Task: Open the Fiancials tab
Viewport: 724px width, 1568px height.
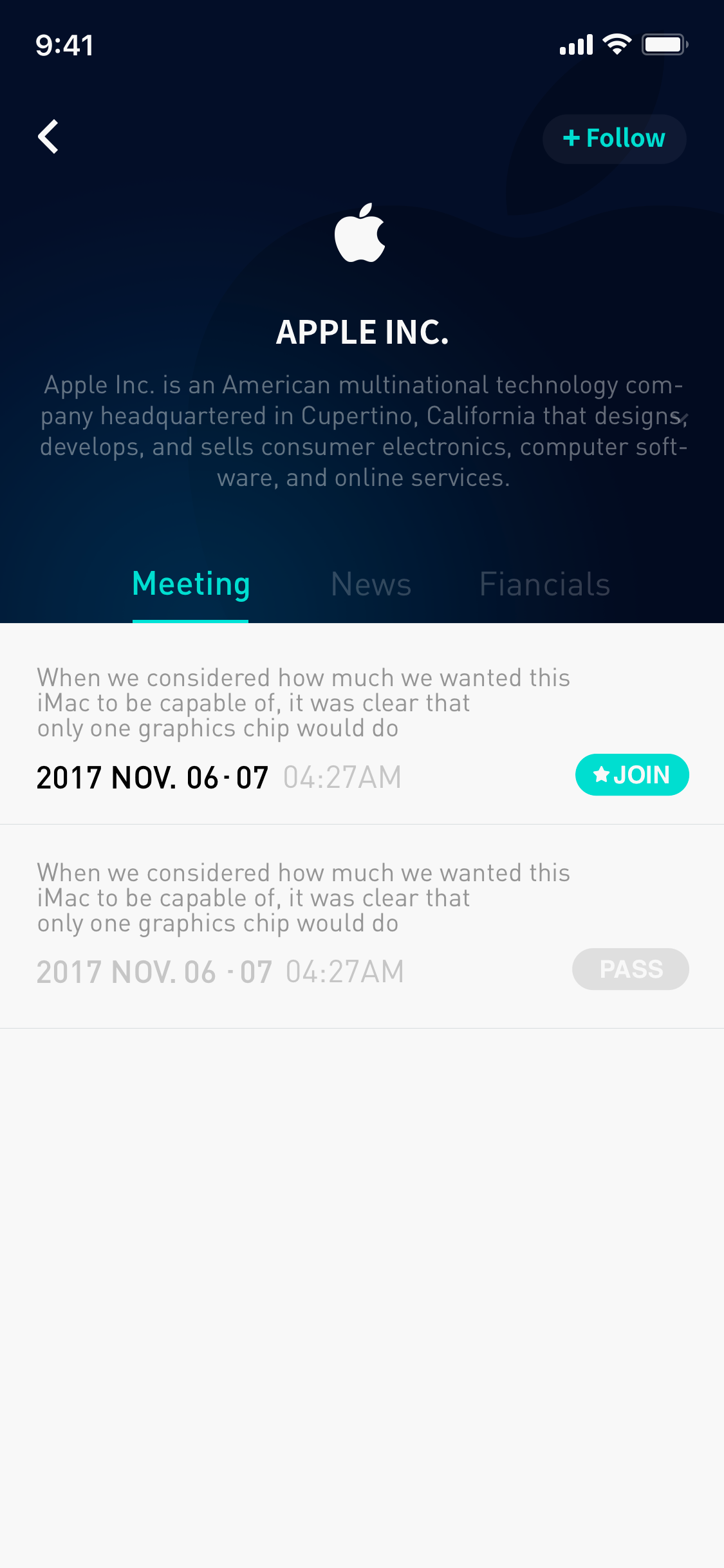Action: (544, 584)
